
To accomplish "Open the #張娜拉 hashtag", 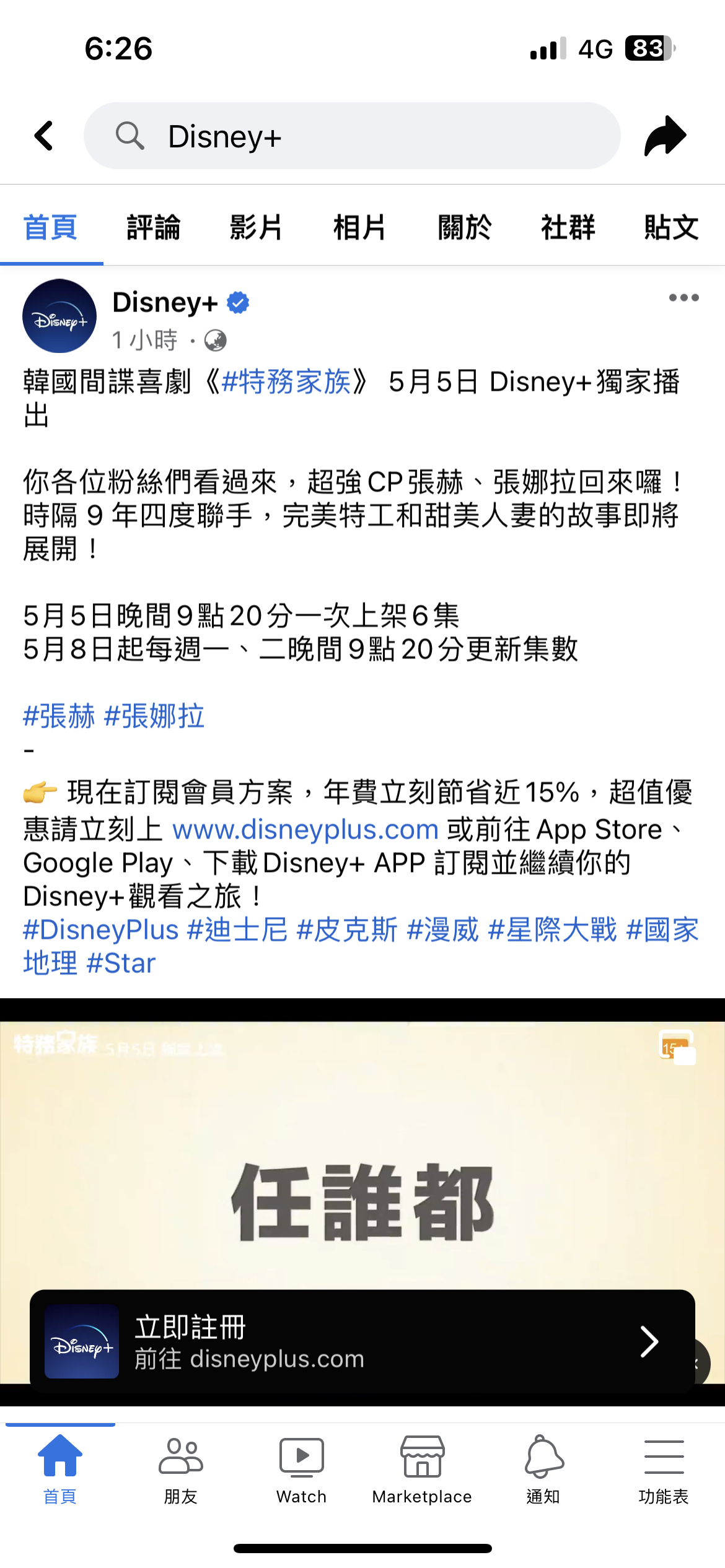I will (x=154, y=716).
